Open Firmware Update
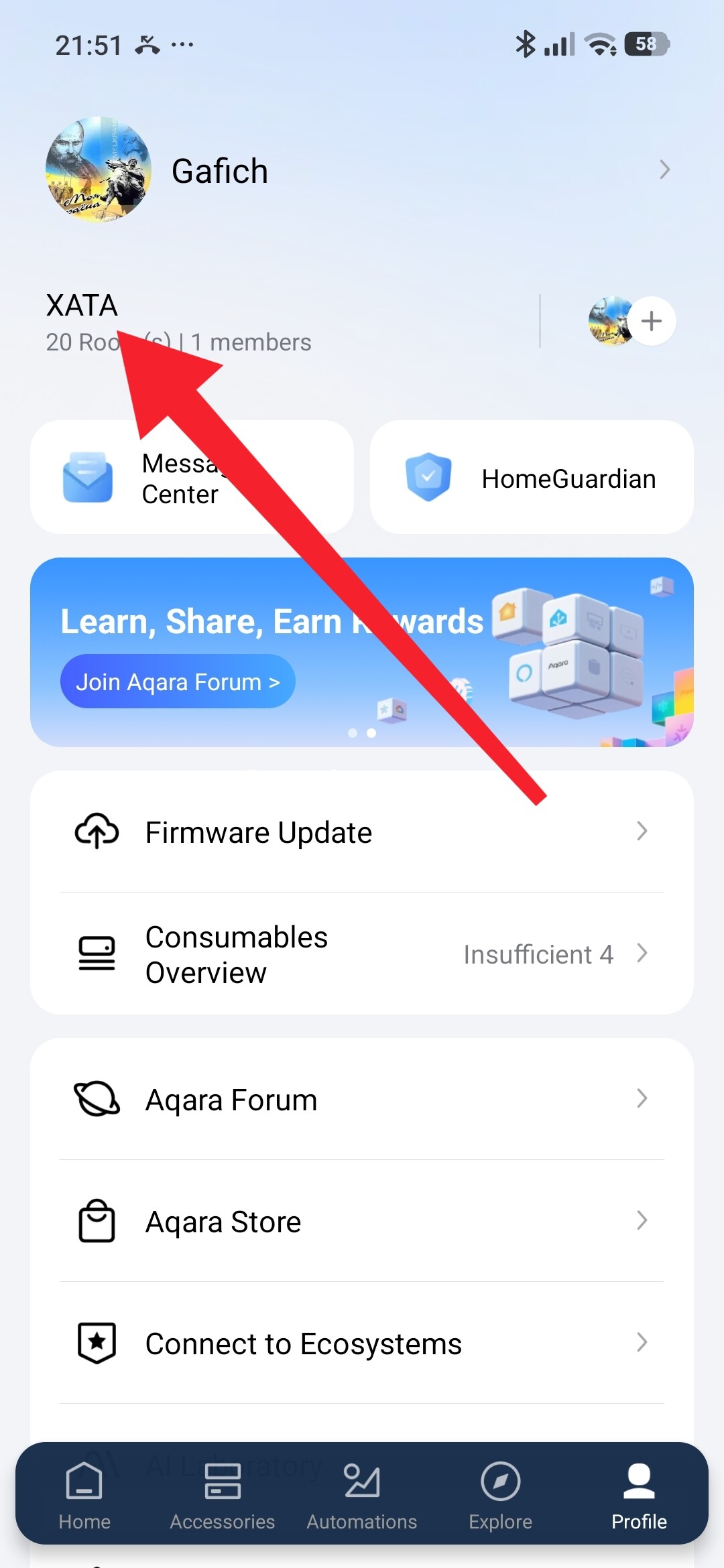 [362, 832]
